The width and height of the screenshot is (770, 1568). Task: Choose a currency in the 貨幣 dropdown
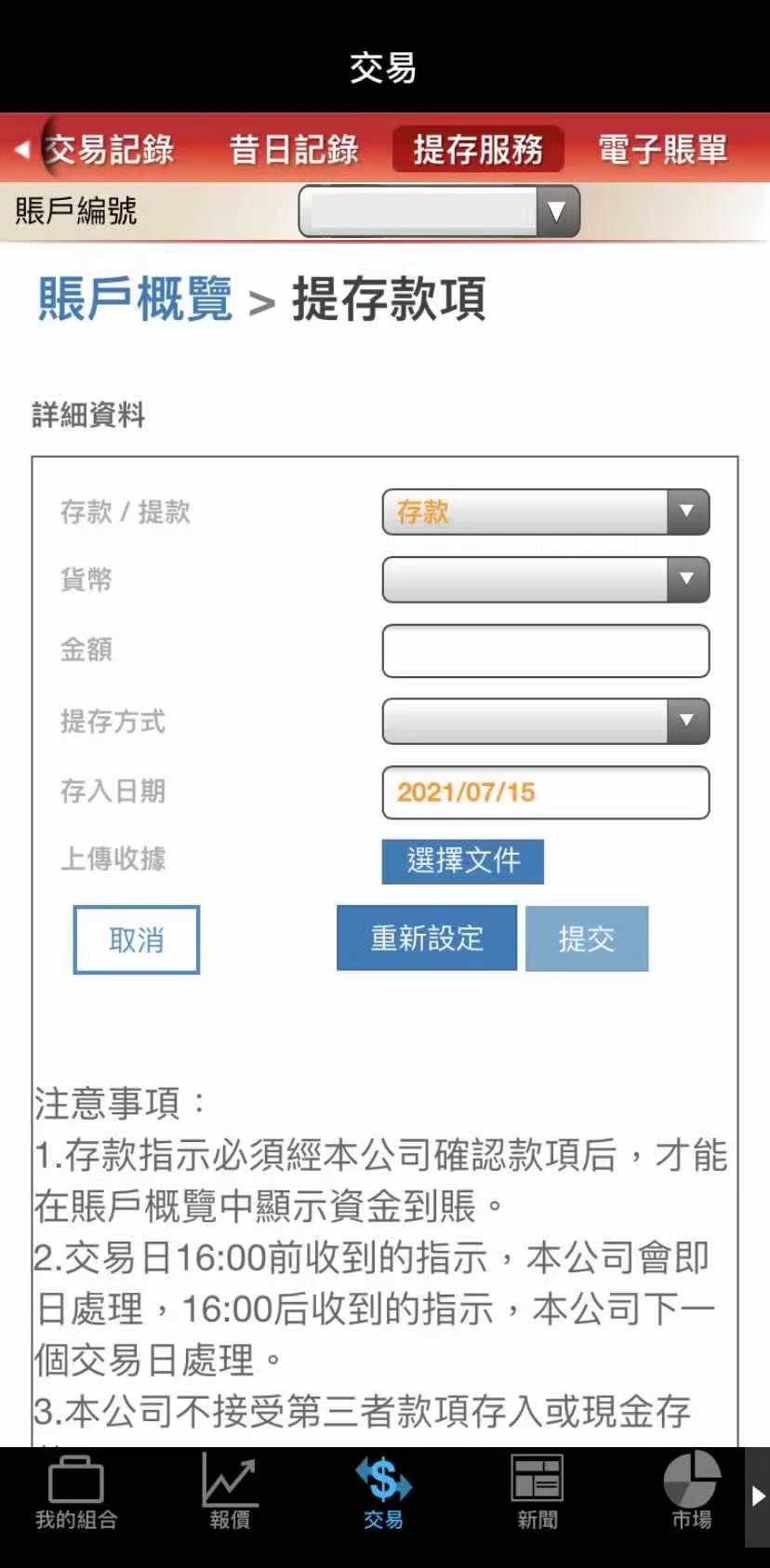(546, 579)
